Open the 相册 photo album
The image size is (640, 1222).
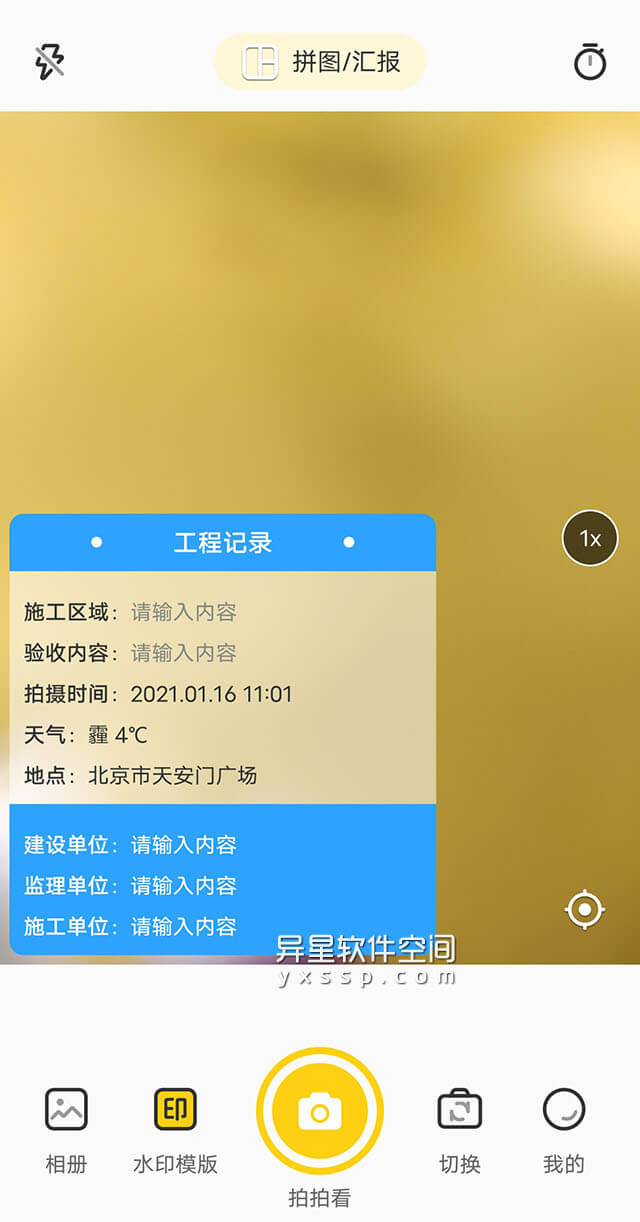pos(66,1128)
